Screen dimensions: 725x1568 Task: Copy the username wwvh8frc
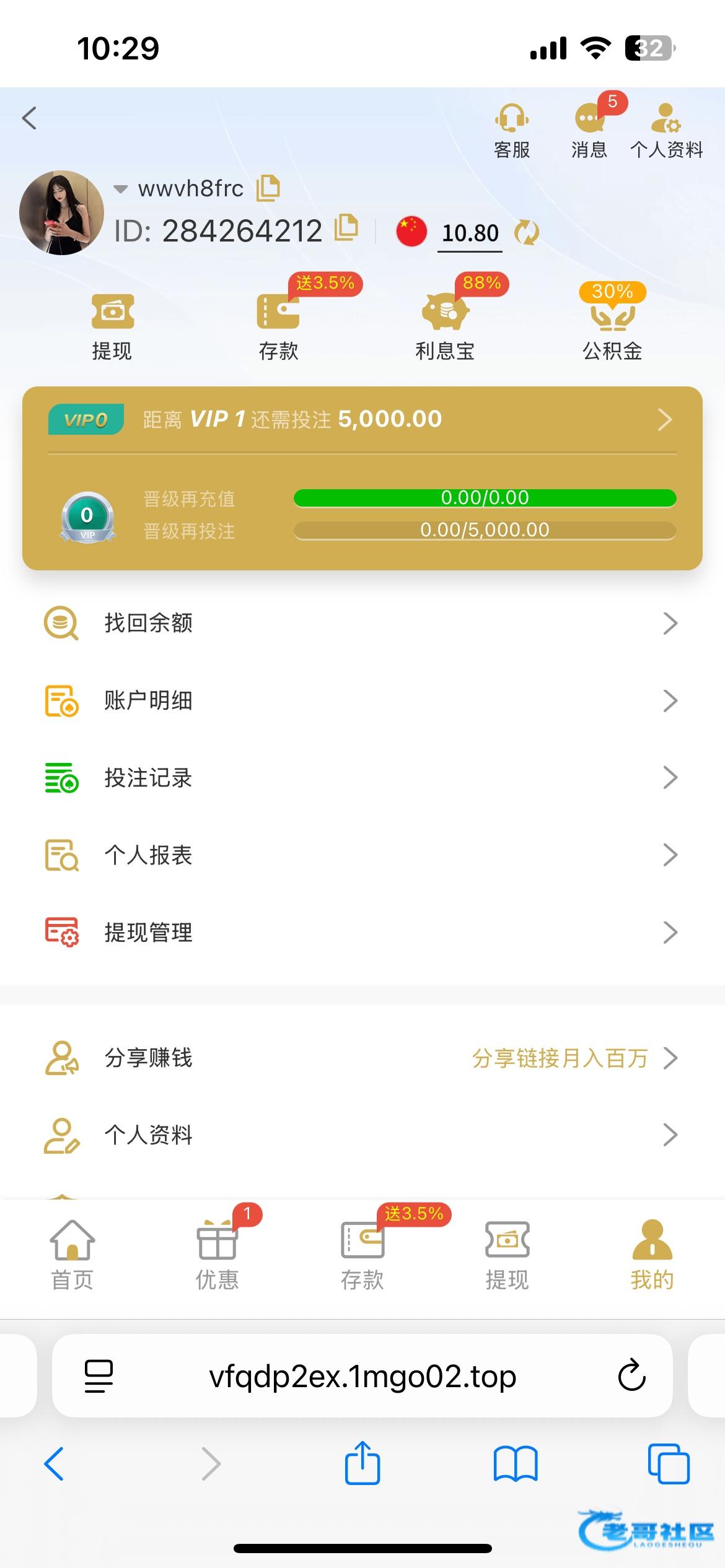tap(268, 188)
